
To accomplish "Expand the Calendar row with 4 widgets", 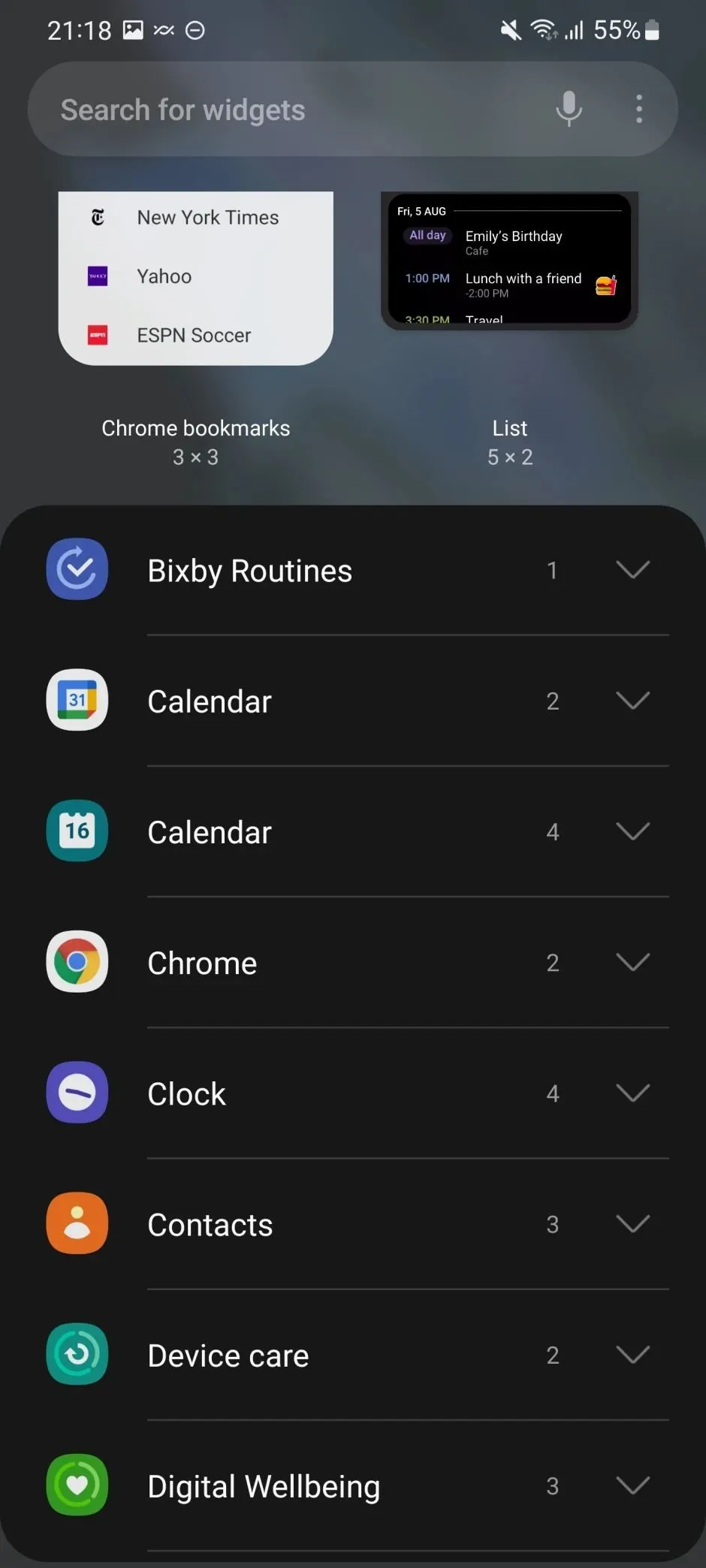I will (x=632, y=831).
